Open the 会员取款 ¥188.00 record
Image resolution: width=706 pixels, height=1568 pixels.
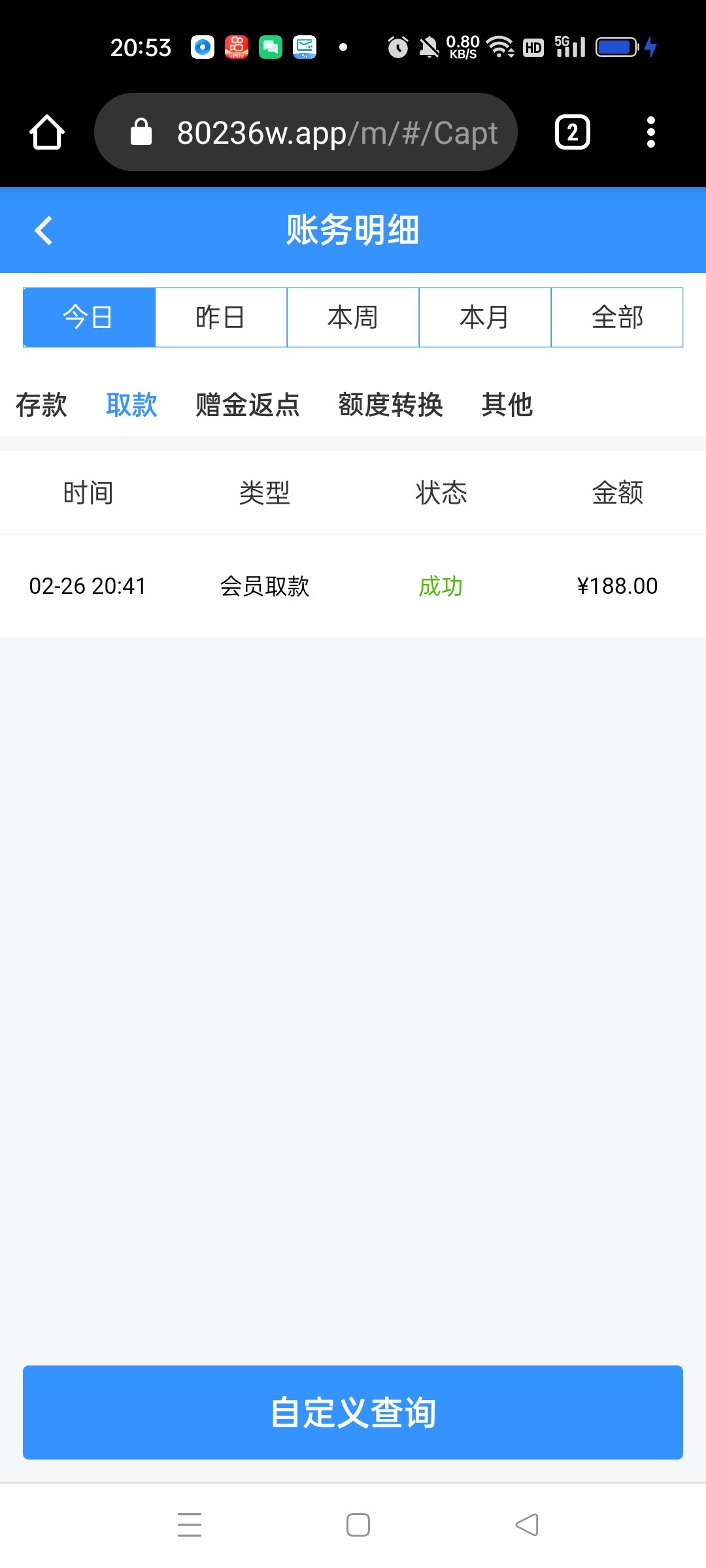[x=353, y=586]
